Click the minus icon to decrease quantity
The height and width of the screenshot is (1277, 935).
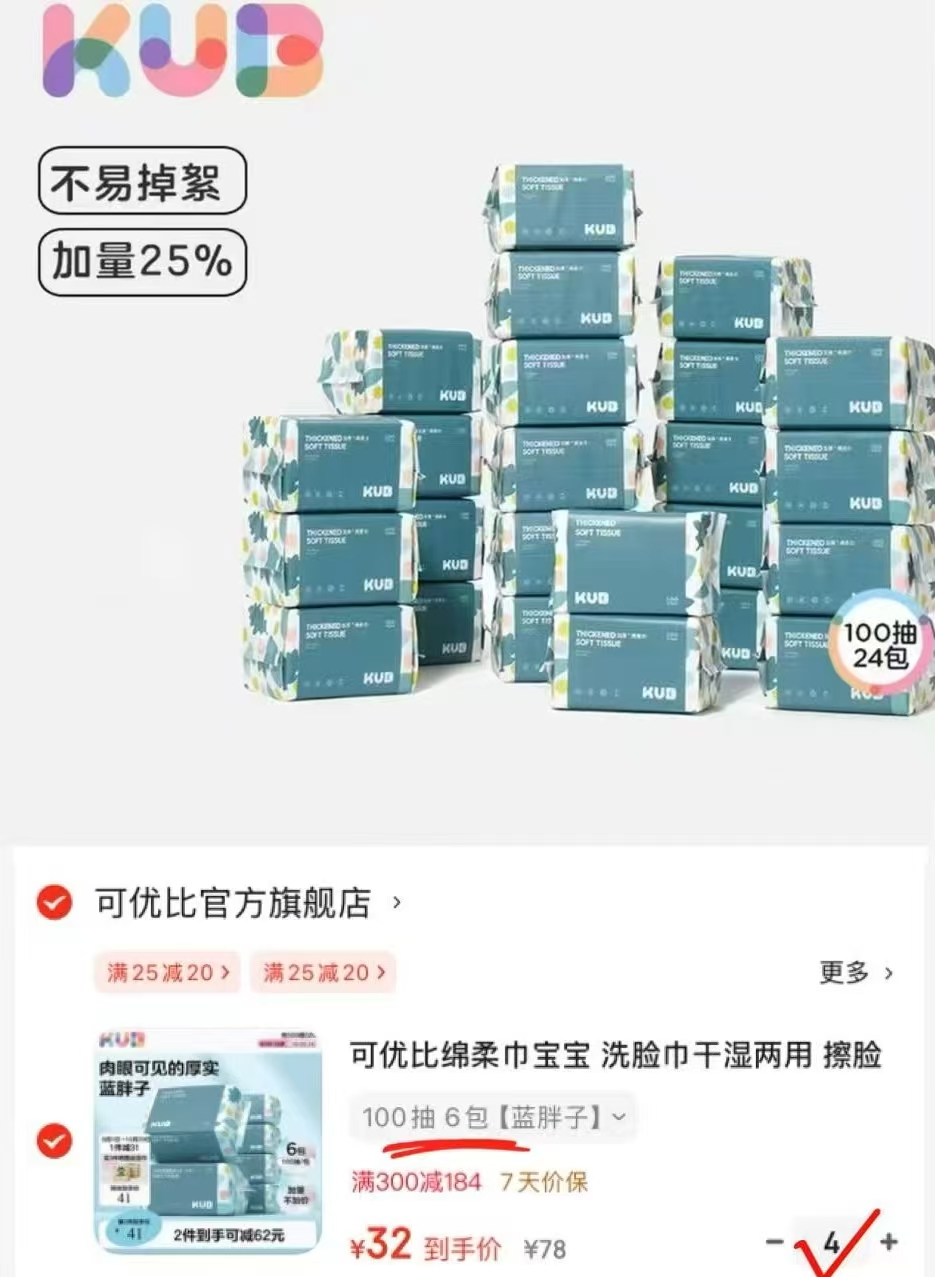tap(773, 1240)
